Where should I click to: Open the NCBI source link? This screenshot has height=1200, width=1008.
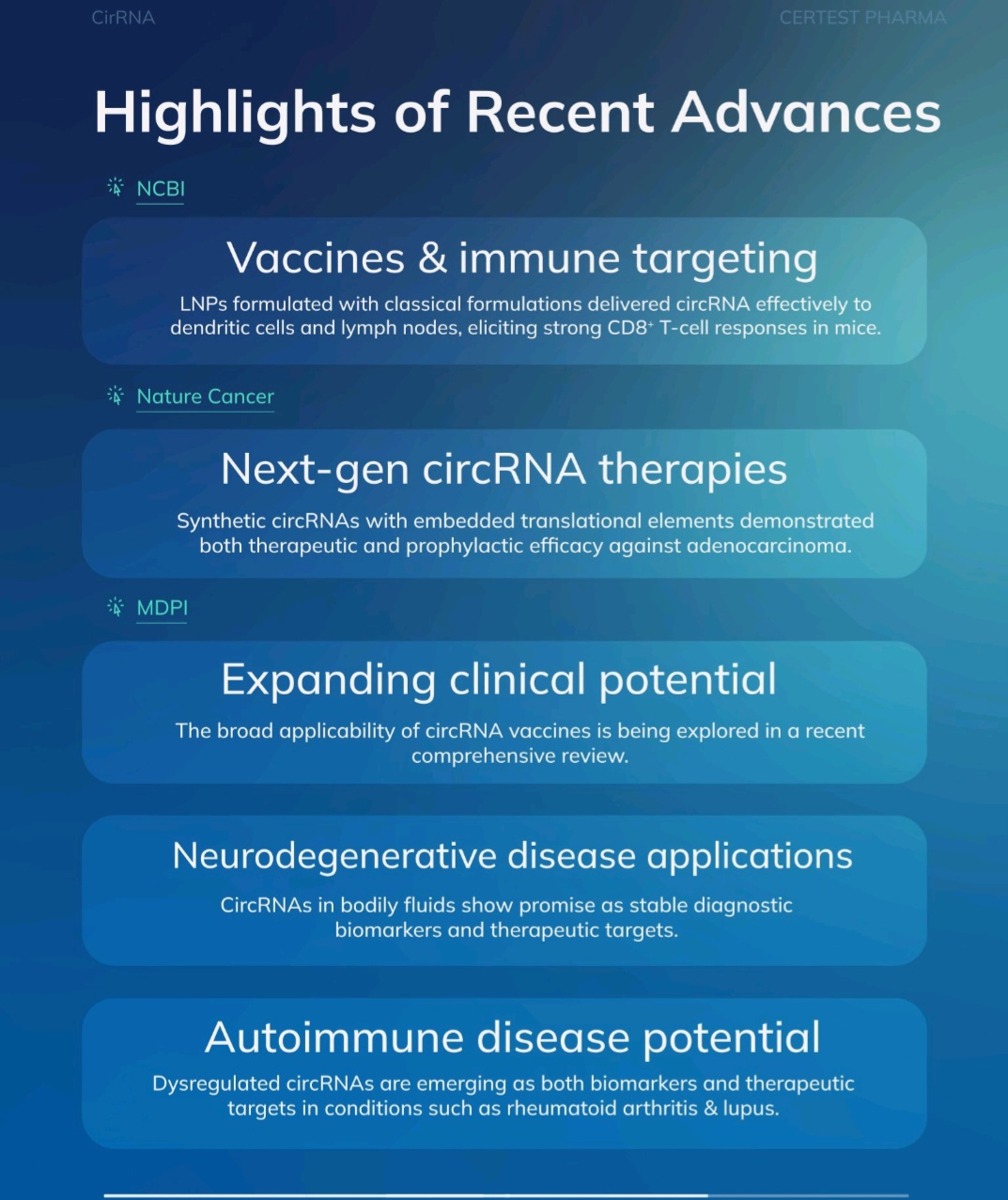(x=160, y=188)
